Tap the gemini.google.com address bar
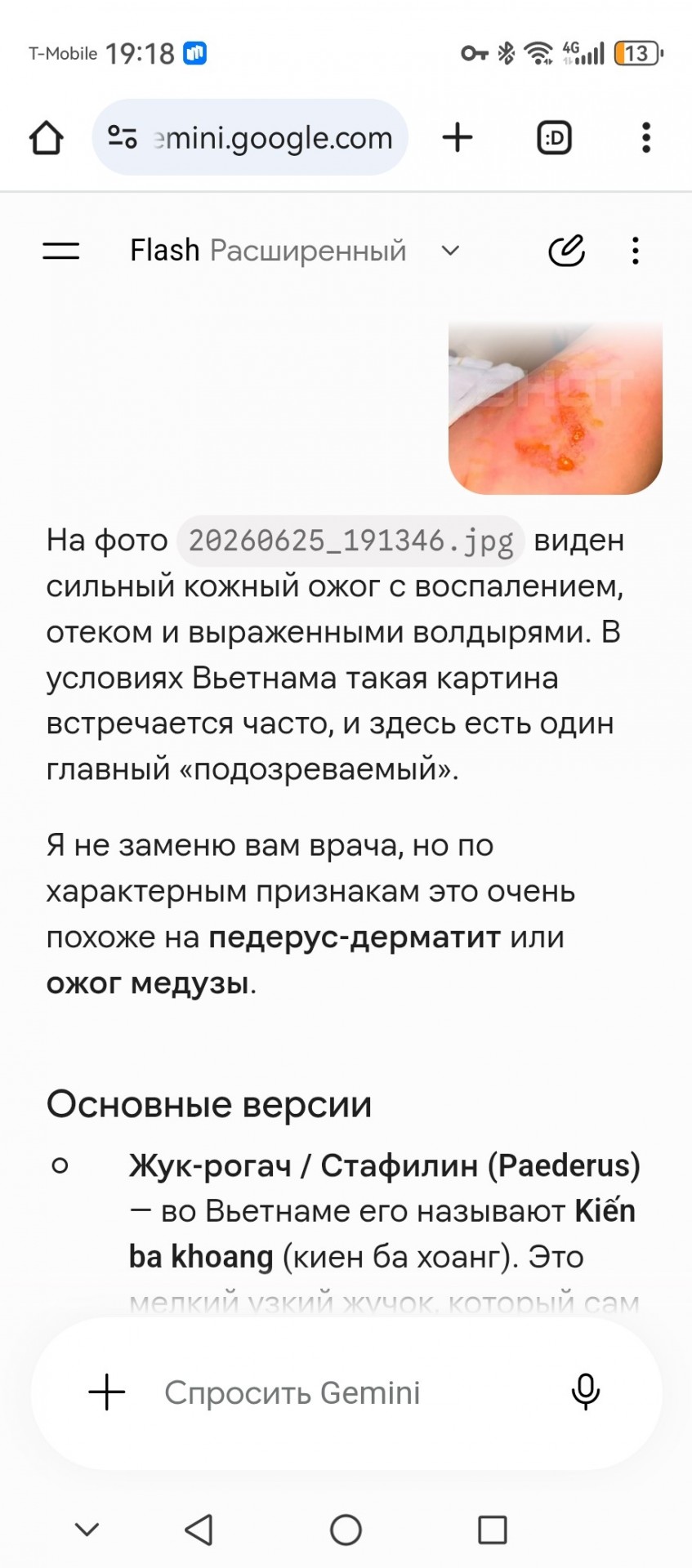692x1568 pixels. [250, 137]
